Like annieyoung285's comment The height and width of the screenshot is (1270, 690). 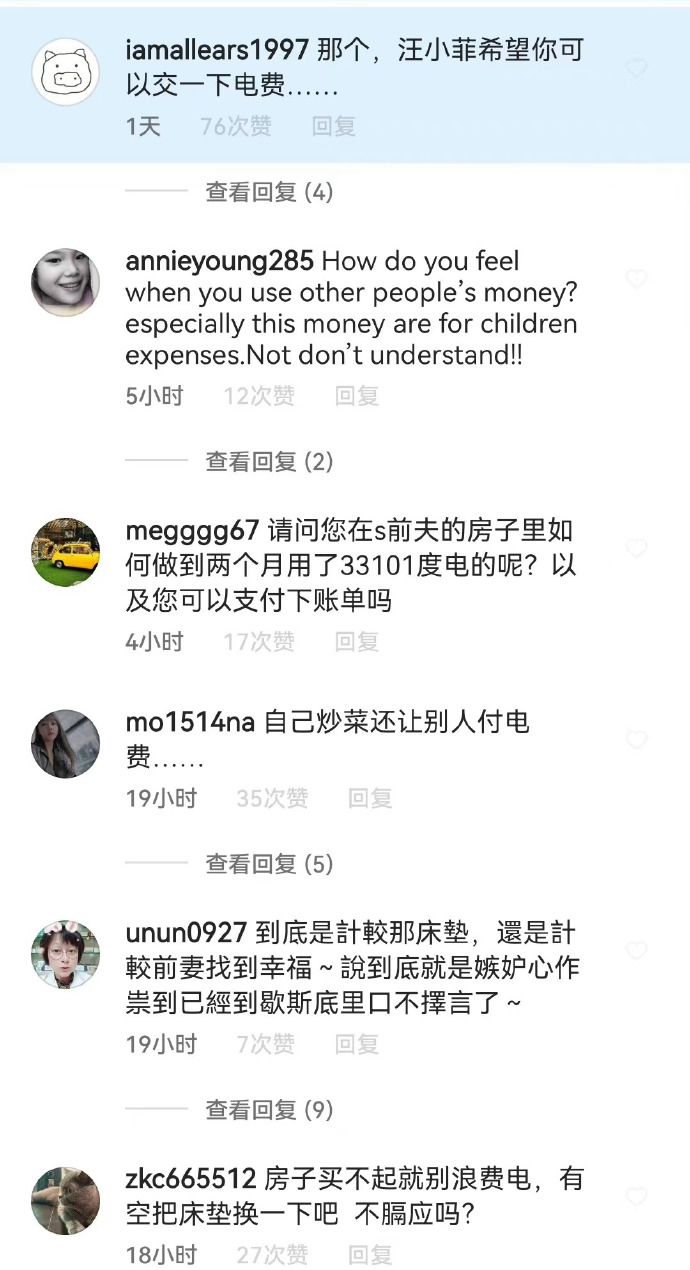(x=636, y=278)
